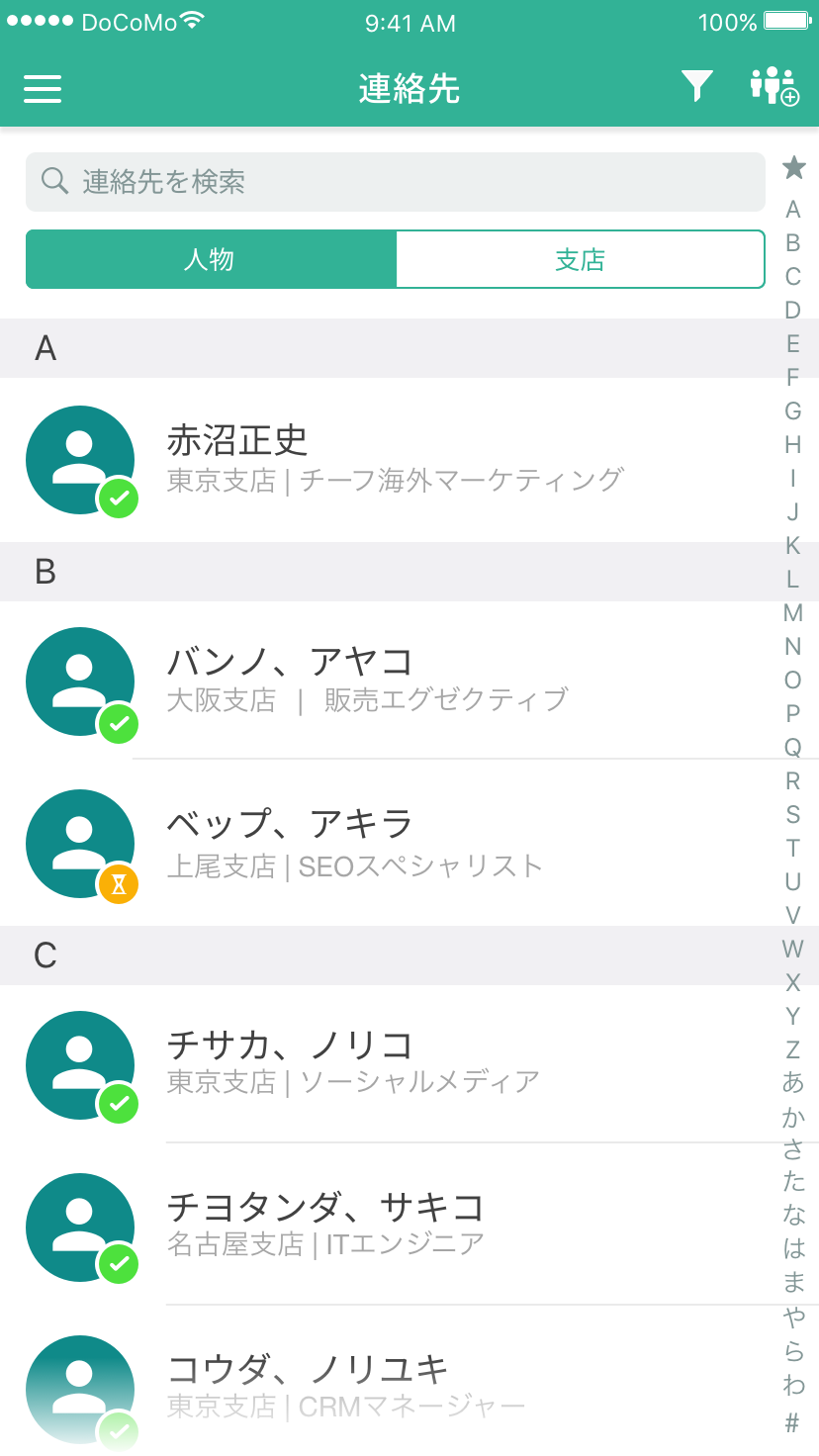Open the hamburger drawer menu

tap(43, 89)
